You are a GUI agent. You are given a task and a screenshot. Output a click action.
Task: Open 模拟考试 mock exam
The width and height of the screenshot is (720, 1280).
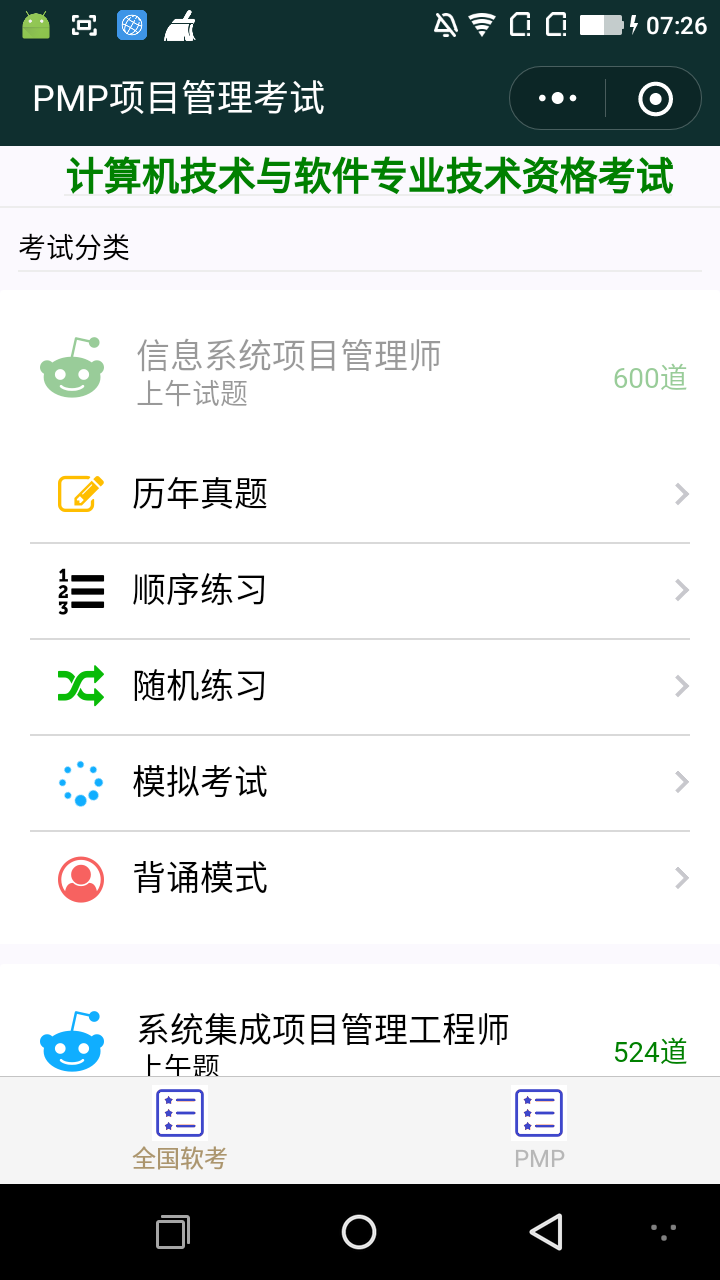[360, 782]
